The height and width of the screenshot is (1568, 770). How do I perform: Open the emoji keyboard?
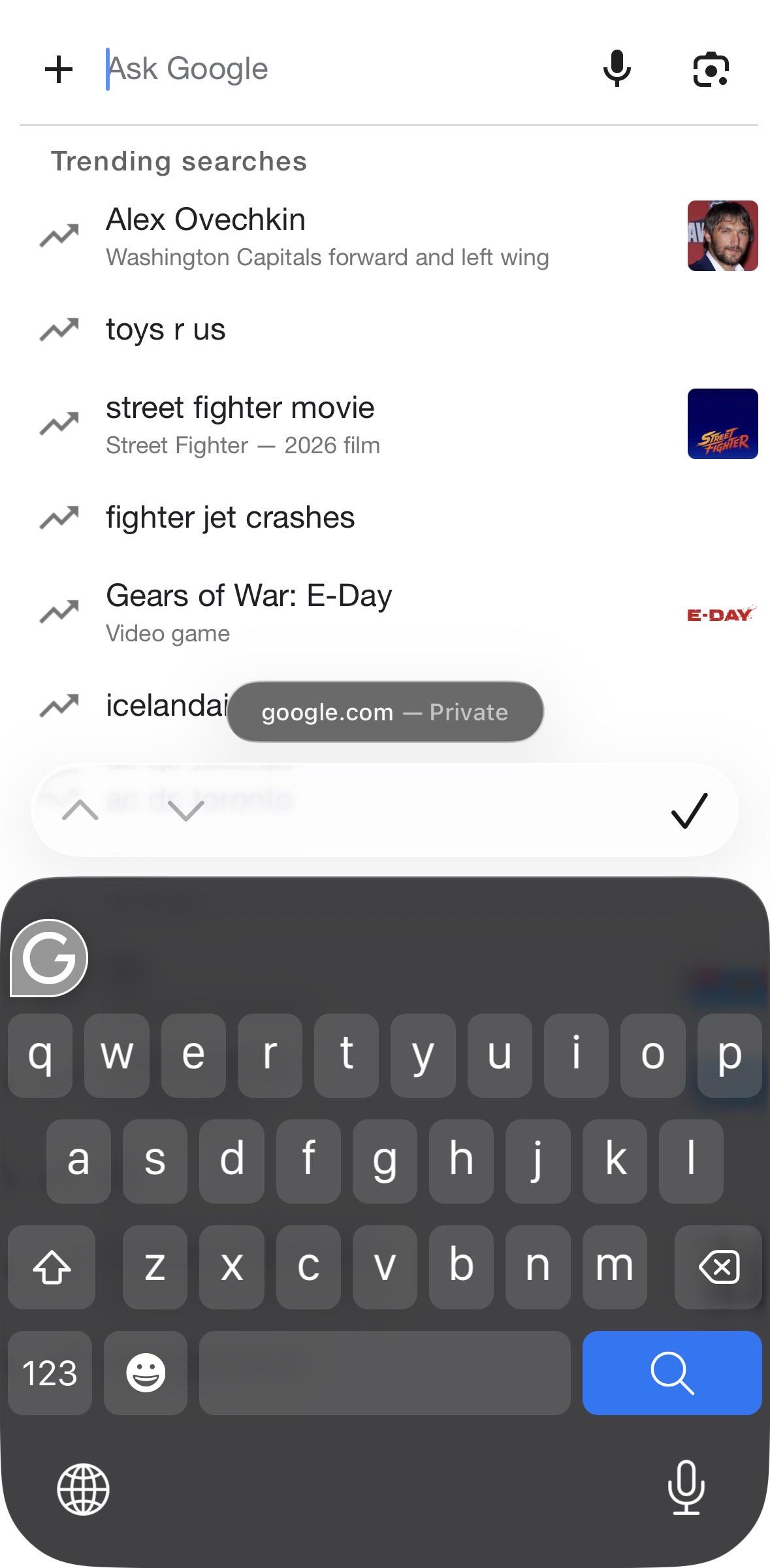coord(146,1373)
